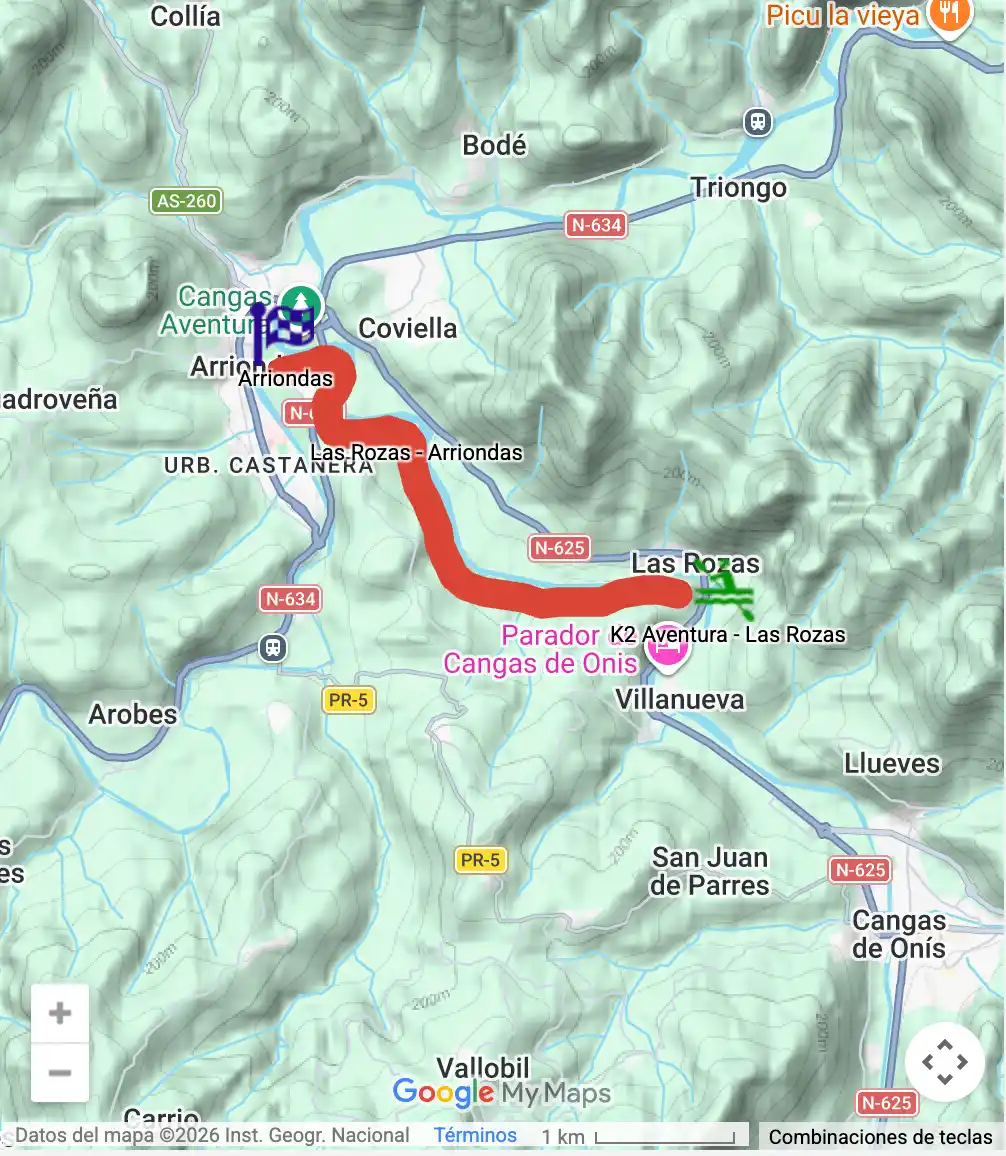Zoom out using the minus button
Viewport: 1006px width, 1156px height.
[60, 1071]
